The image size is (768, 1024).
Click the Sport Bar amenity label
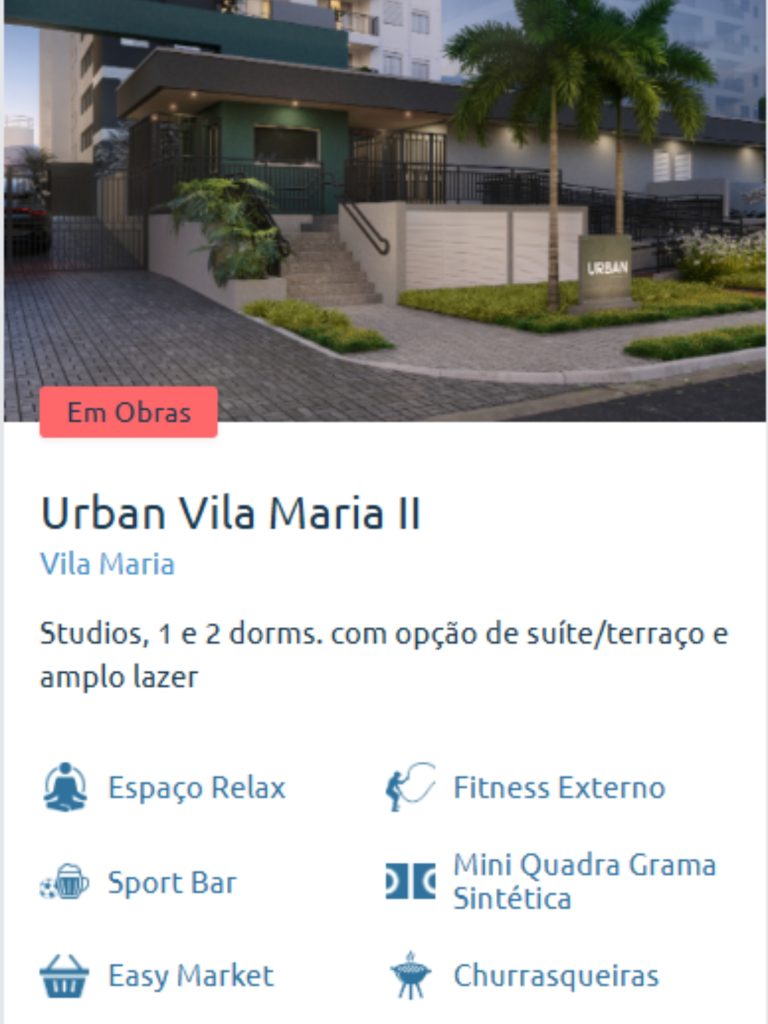tap(174, 882)
